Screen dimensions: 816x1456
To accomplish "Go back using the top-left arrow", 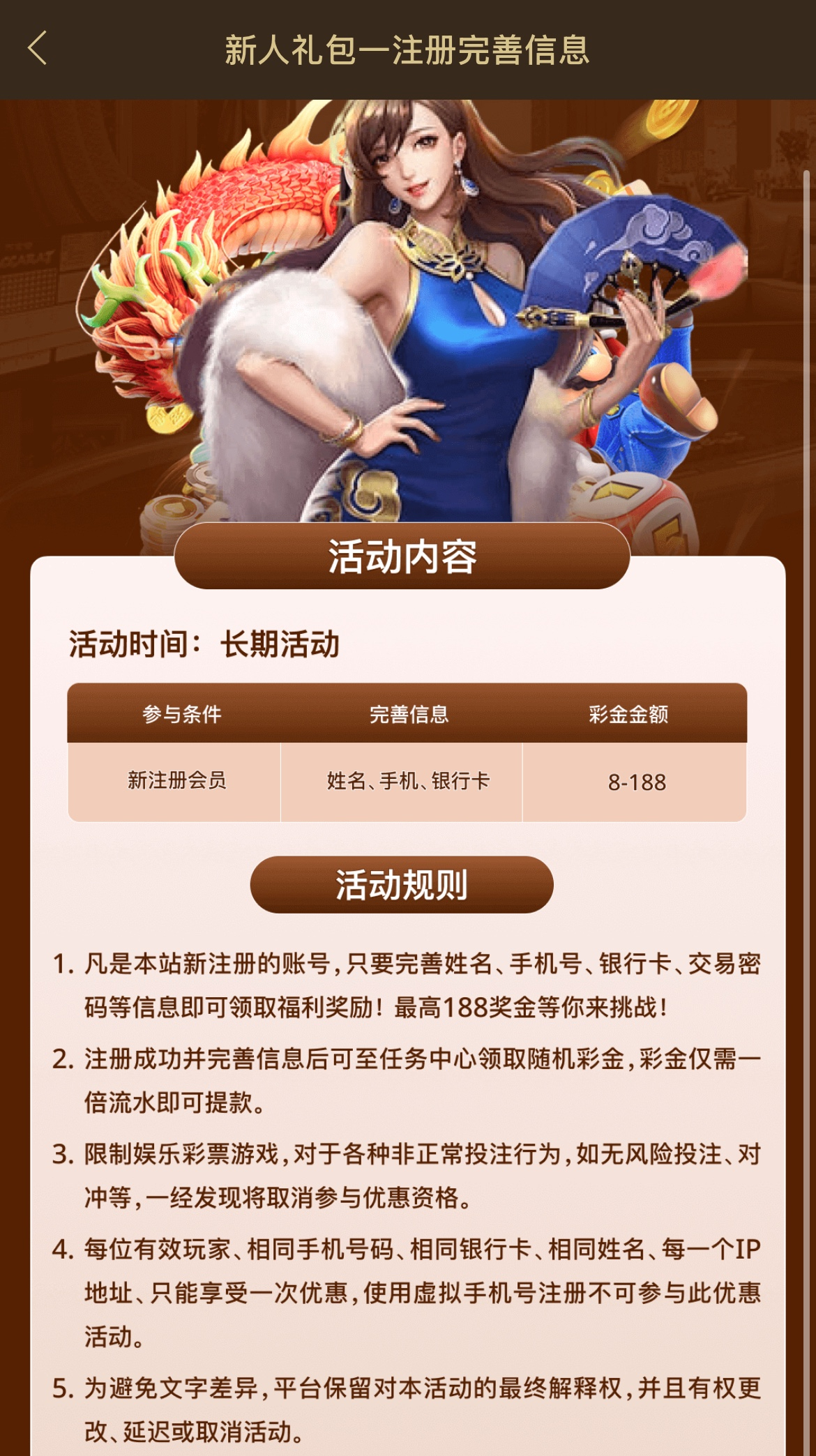I will [x=38, y=49].
